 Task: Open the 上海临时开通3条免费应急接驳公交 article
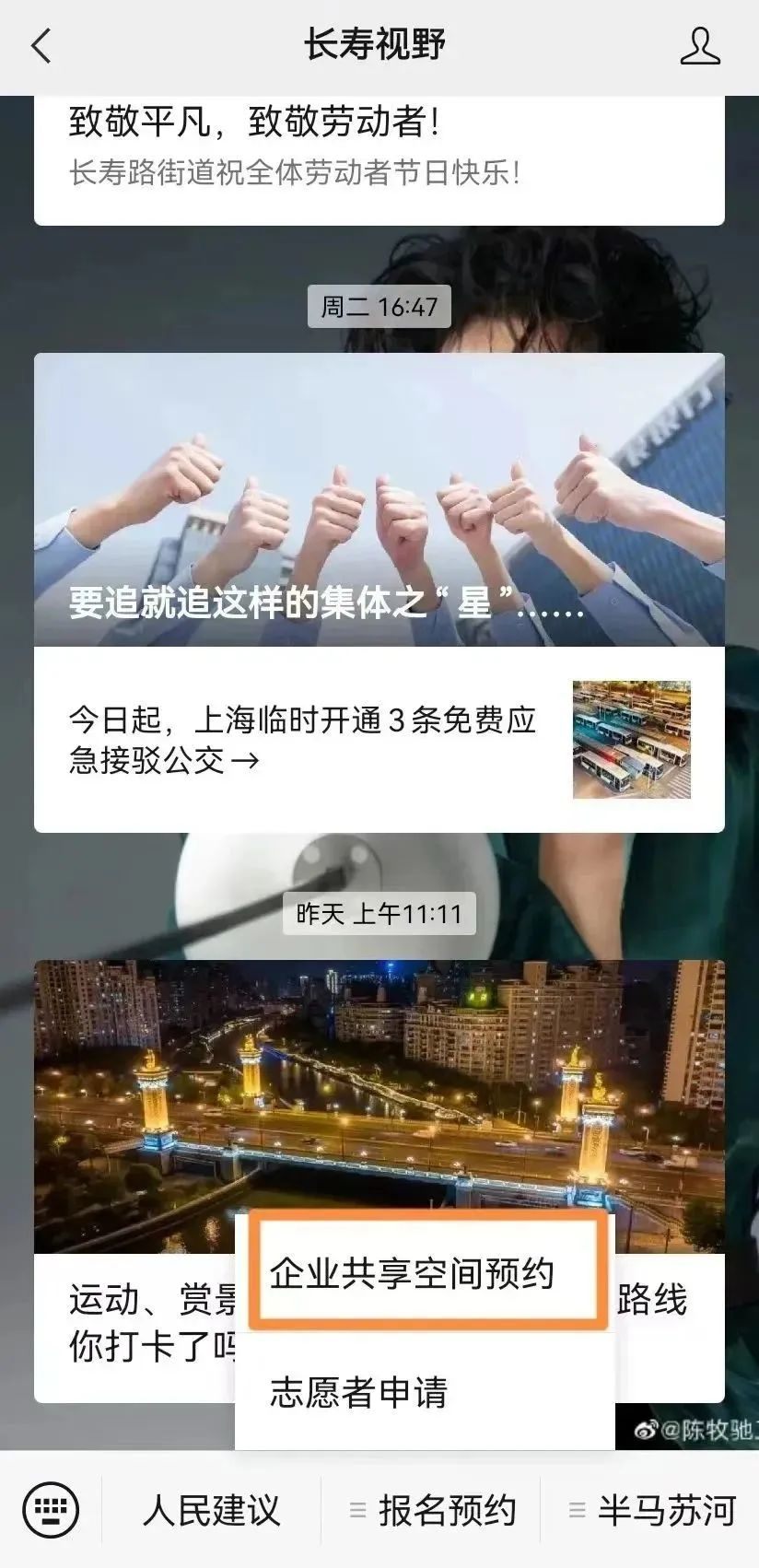pos(379,740)
